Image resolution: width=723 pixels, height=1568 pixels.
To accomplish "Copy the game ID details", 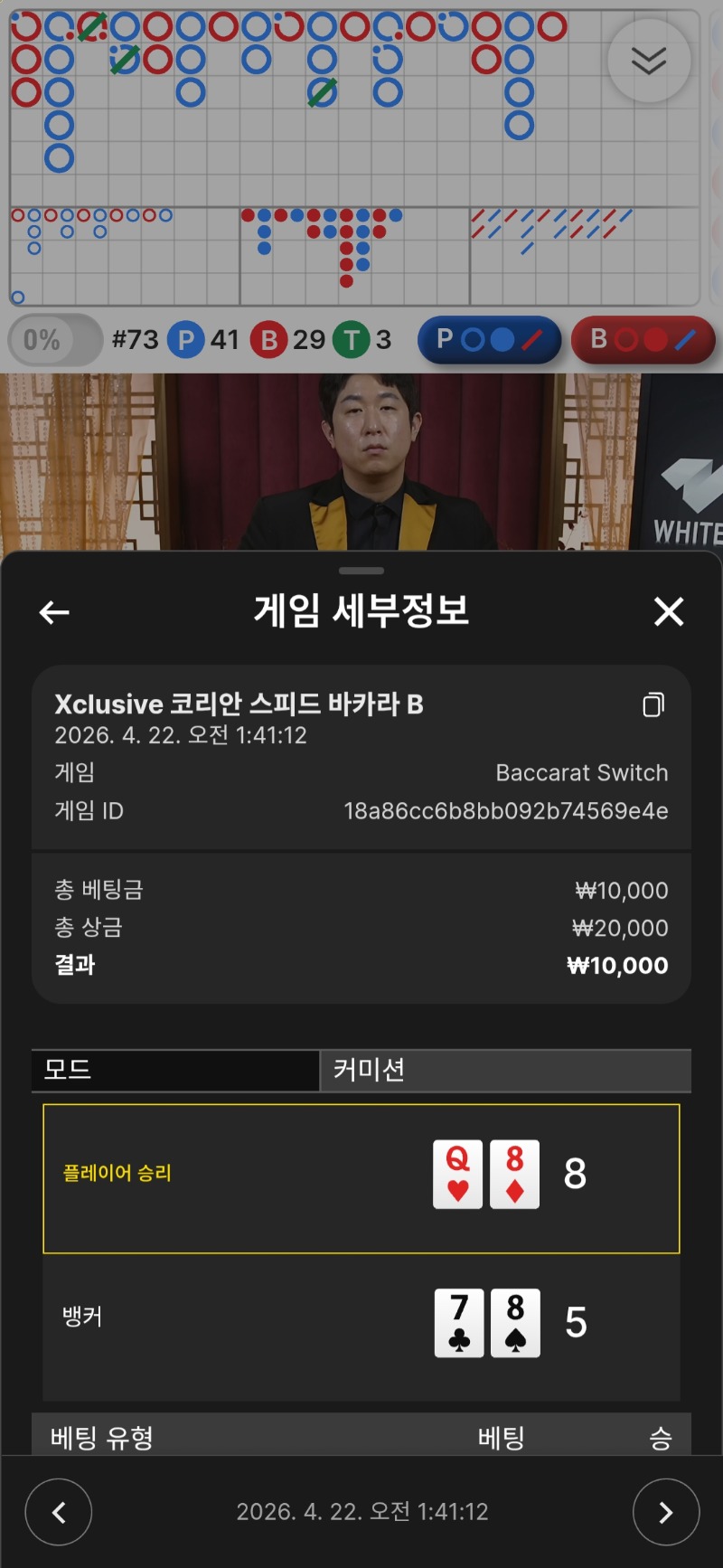I will tap(653, 704).
